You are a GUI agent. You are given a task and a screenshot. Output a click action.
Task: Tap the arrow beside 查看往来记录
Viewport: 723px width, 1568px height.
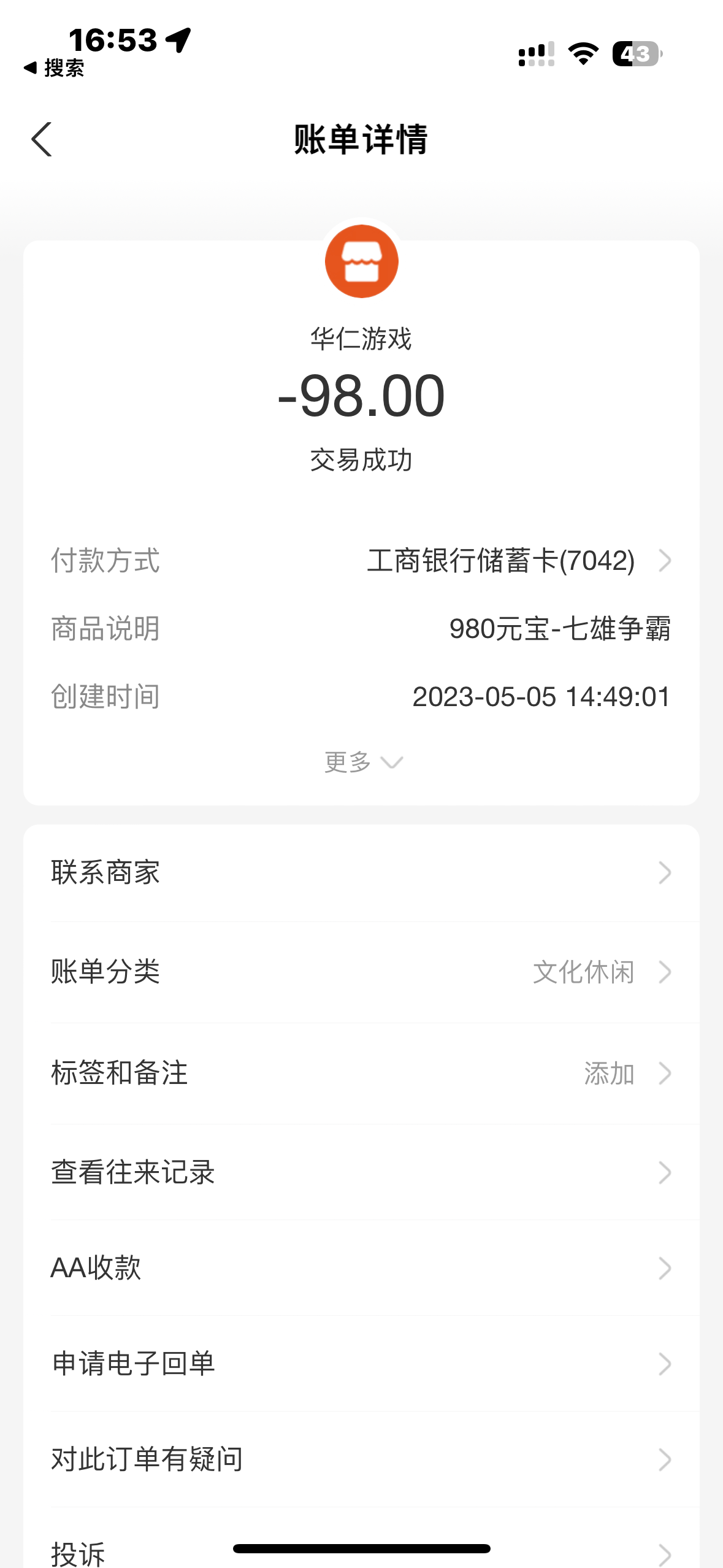pyautogui.click(x=665, y=1173)
